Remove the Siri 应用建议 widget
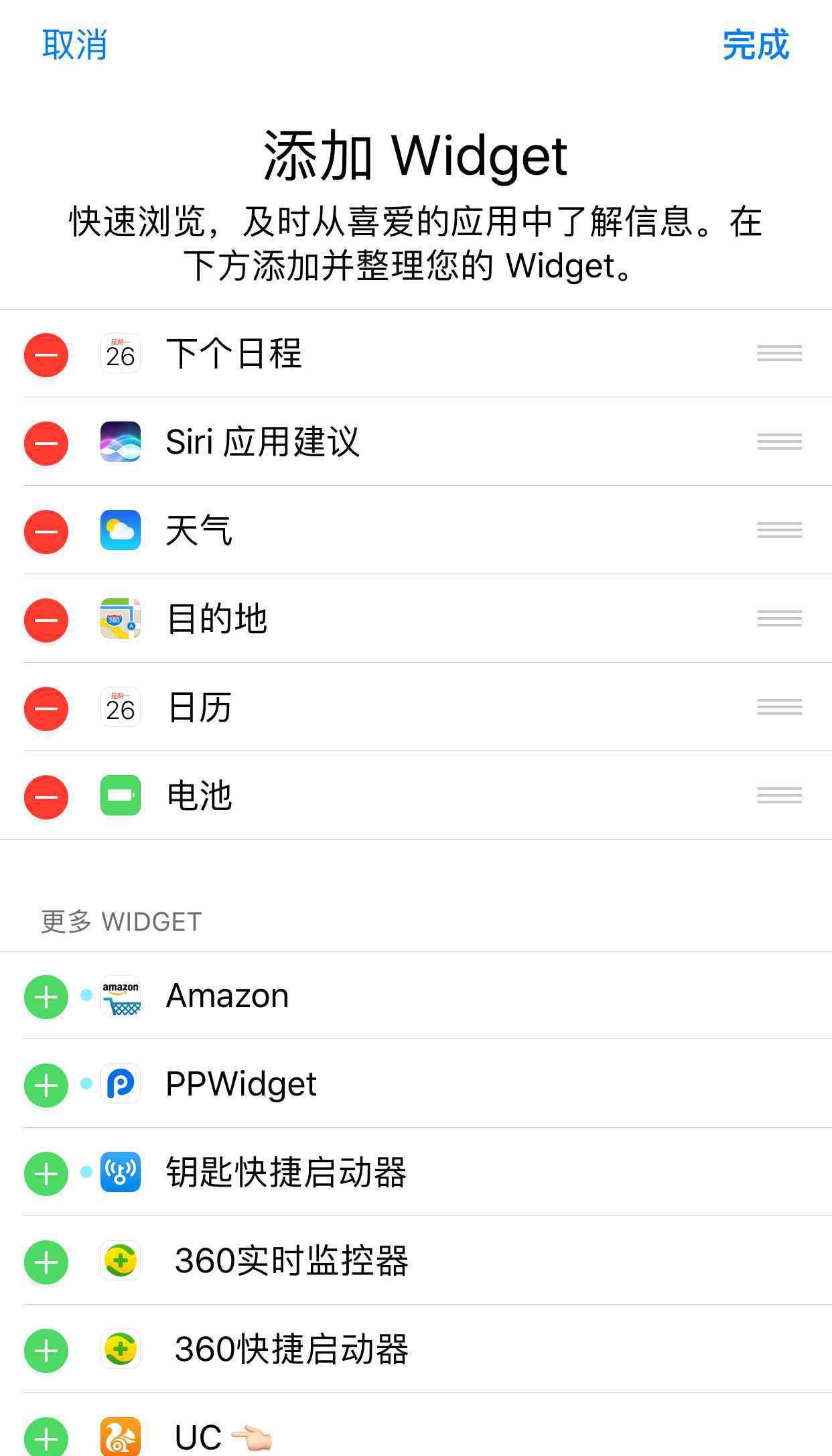 [x=46, y=443]
